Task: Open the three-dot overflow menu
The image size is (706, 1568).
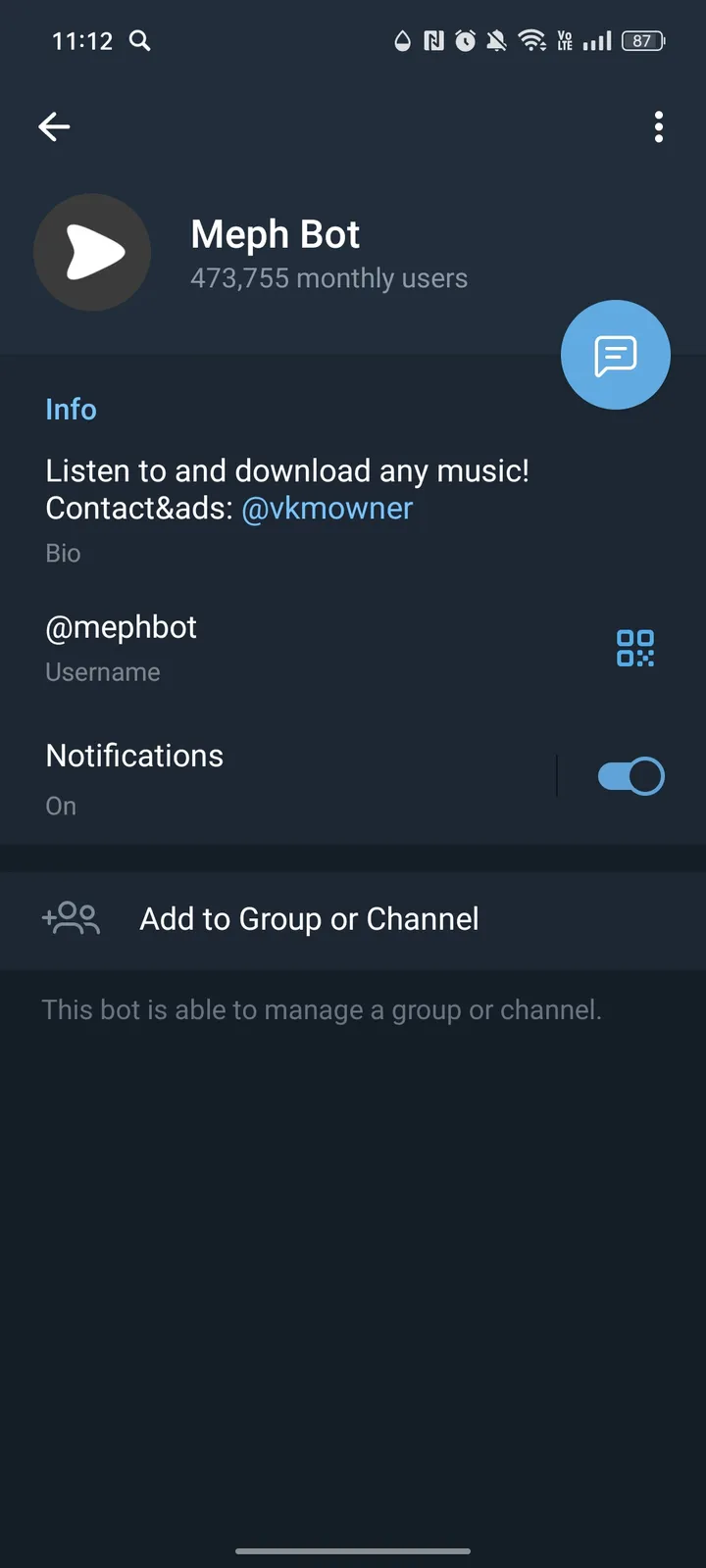Action: tap(659, 126)
